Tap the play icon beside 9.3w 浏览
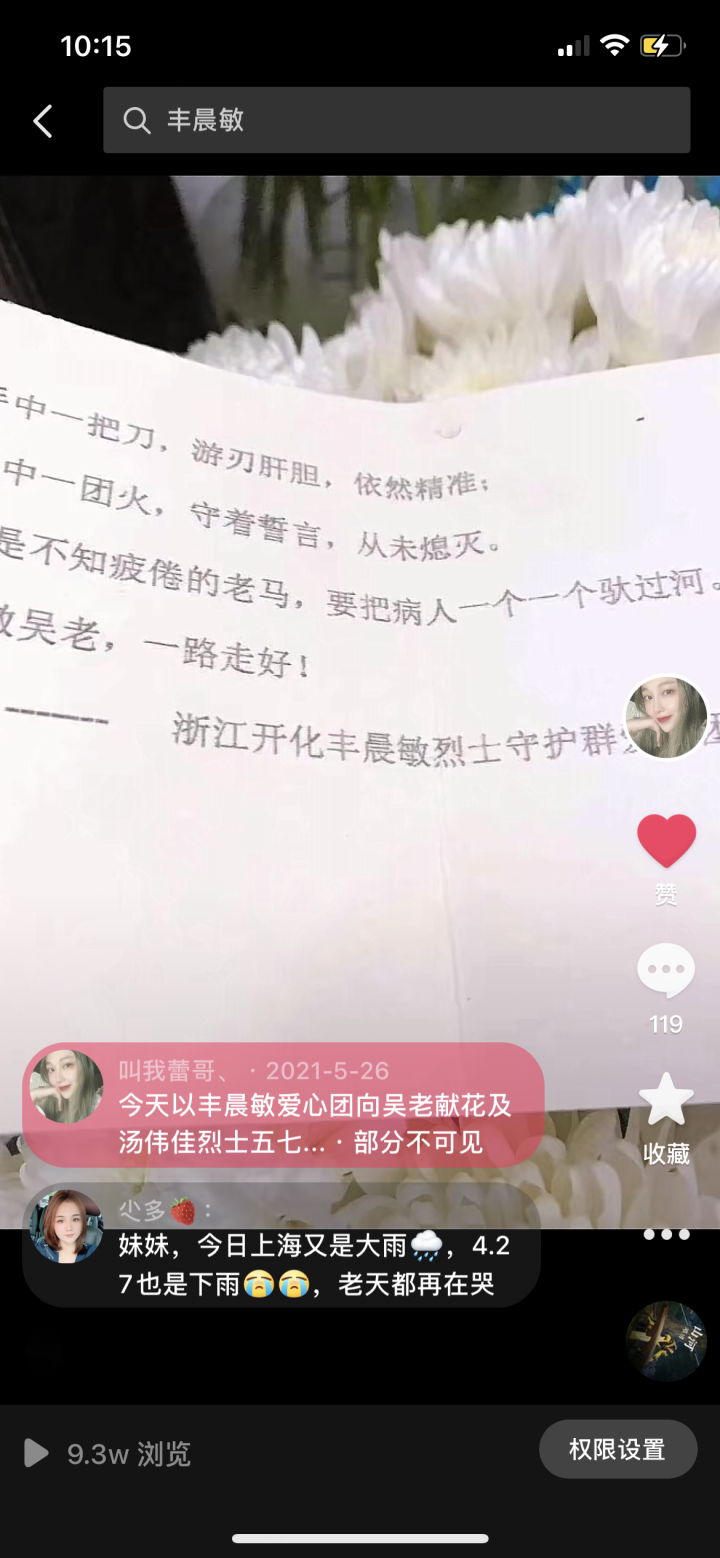 [x=36, y=1453]
